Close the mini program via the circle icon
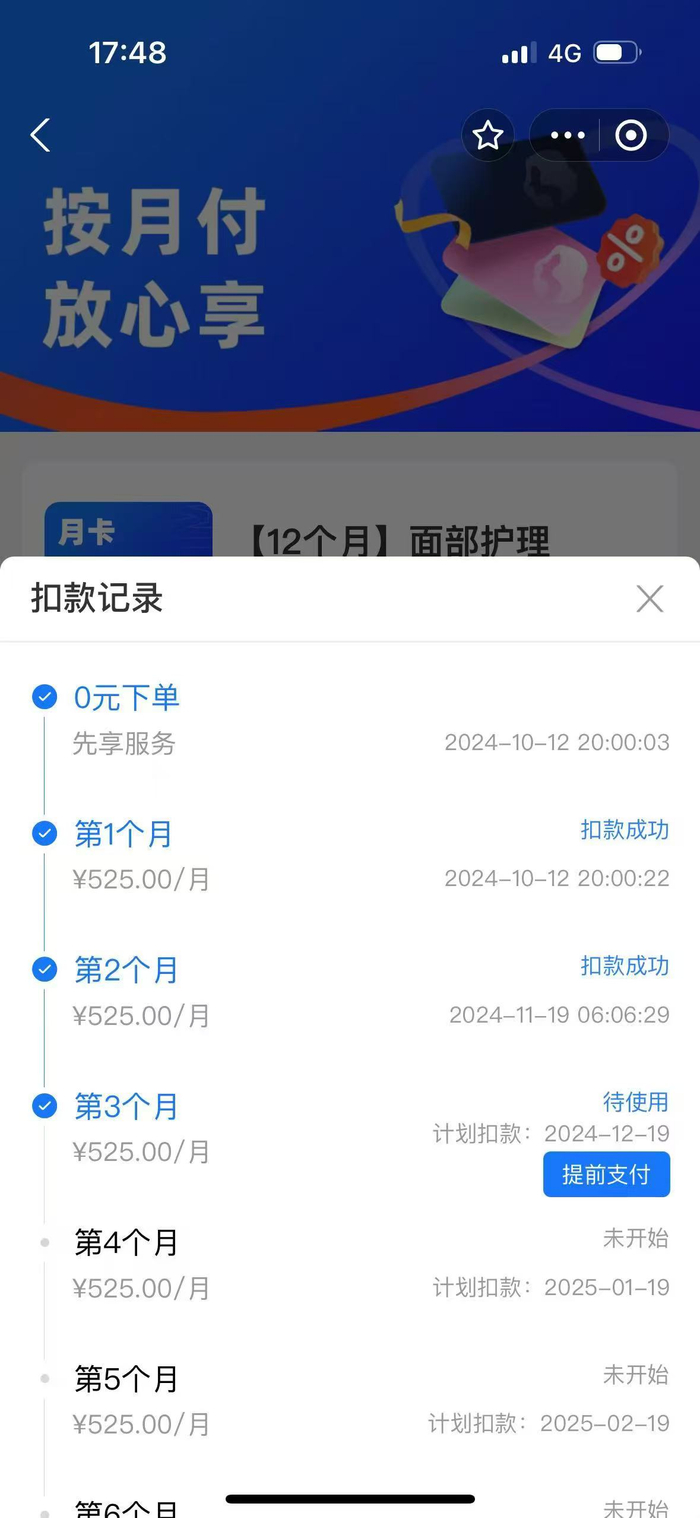This screenshot has height=1518, width=700. 631,135
